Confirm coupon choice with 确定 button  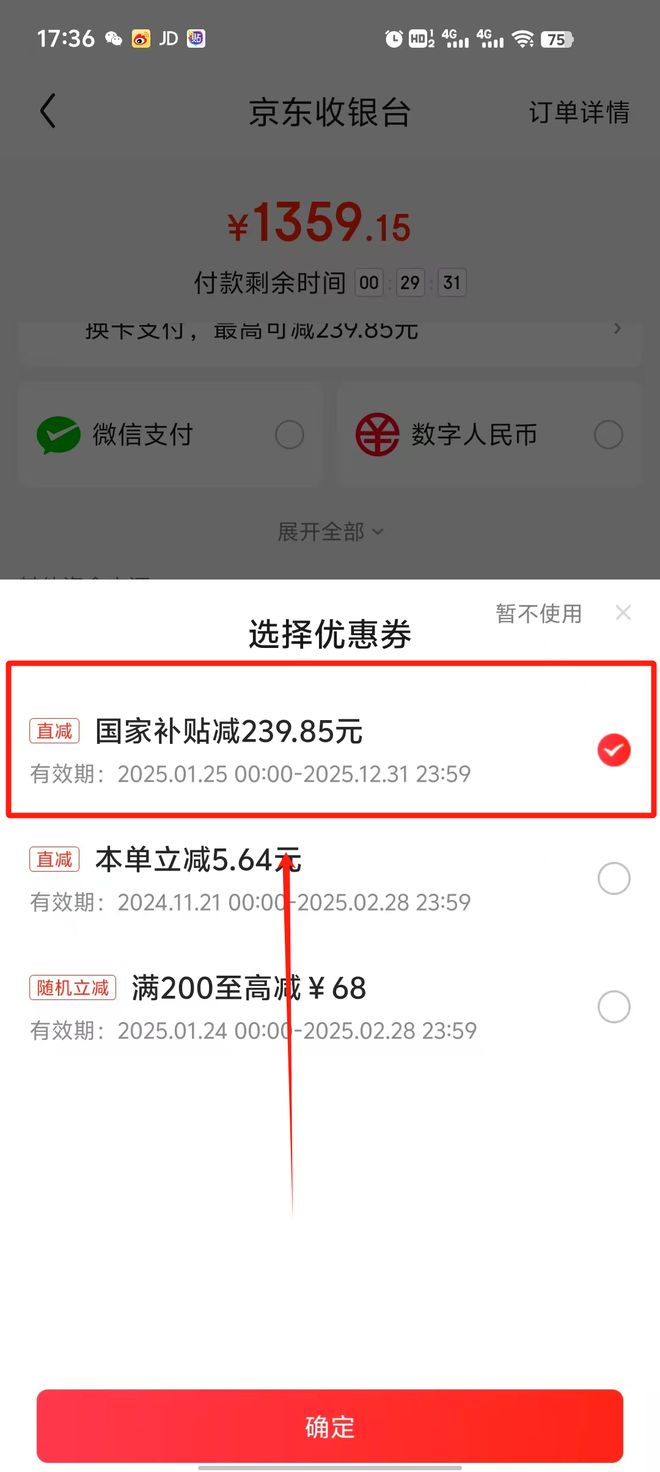(330, 1426)
